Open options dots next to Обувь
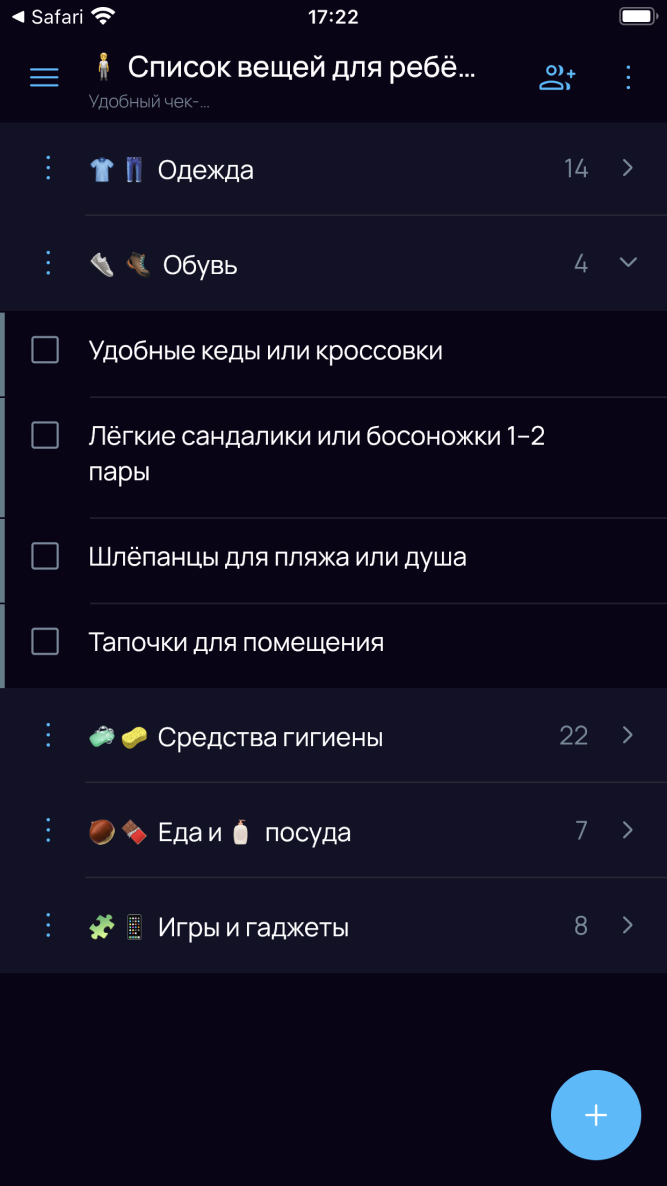Viewport: 667px width, 1186px height. [x=48, y=263]
